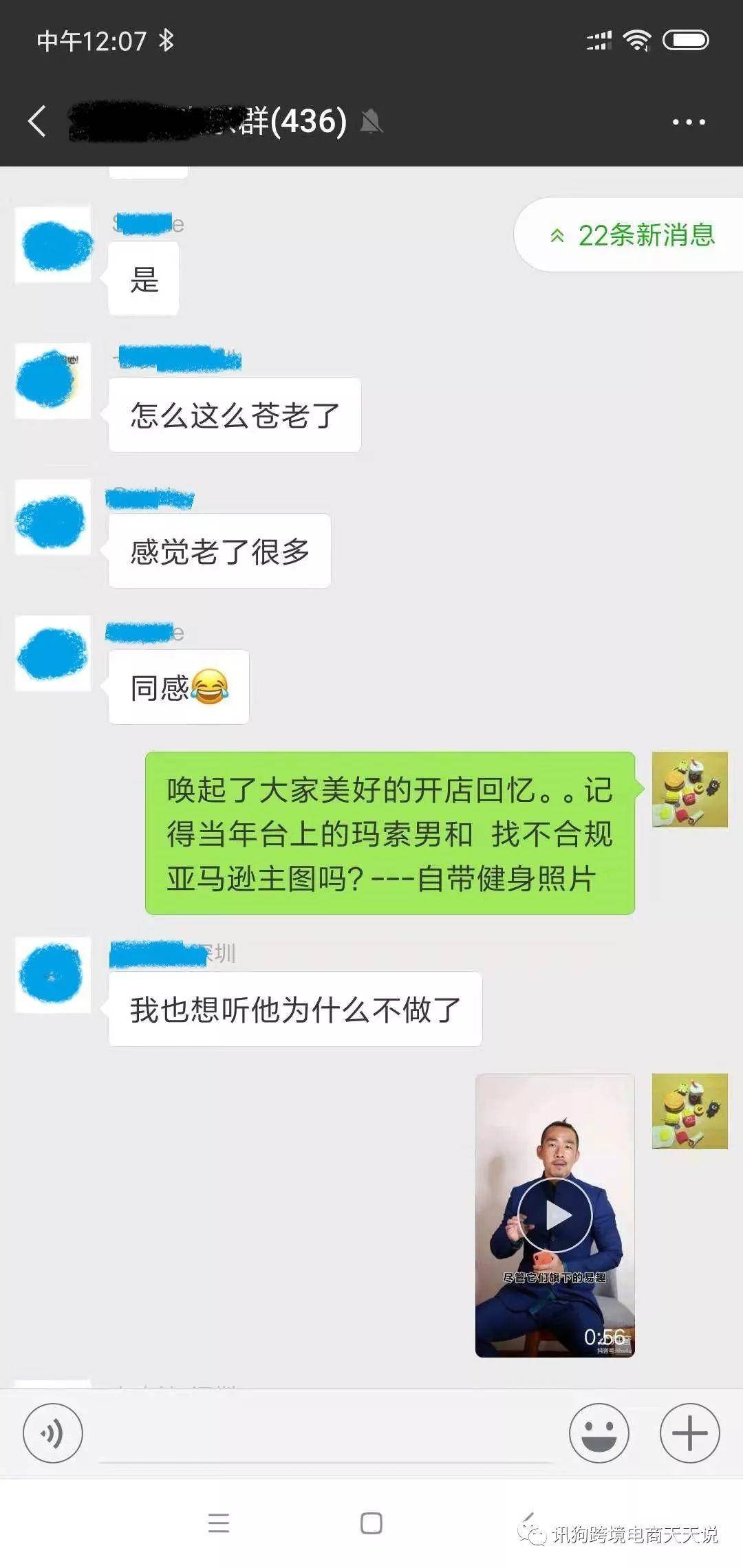Tap the system home button
743x1568 pixels.
tap(371, 1523)
